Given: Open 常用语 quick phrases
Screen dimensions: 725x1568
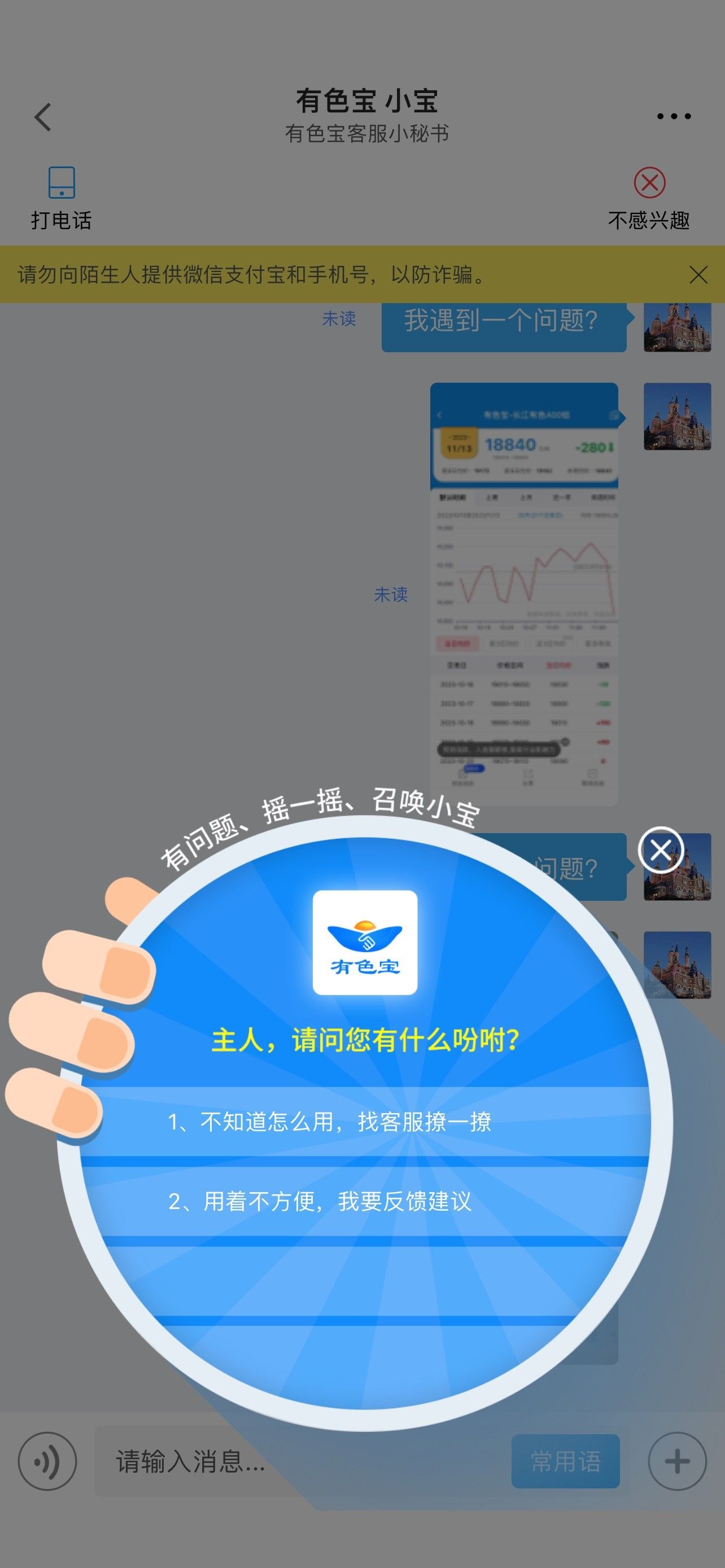Looking at the screenshot, I should coord(566,1461).
